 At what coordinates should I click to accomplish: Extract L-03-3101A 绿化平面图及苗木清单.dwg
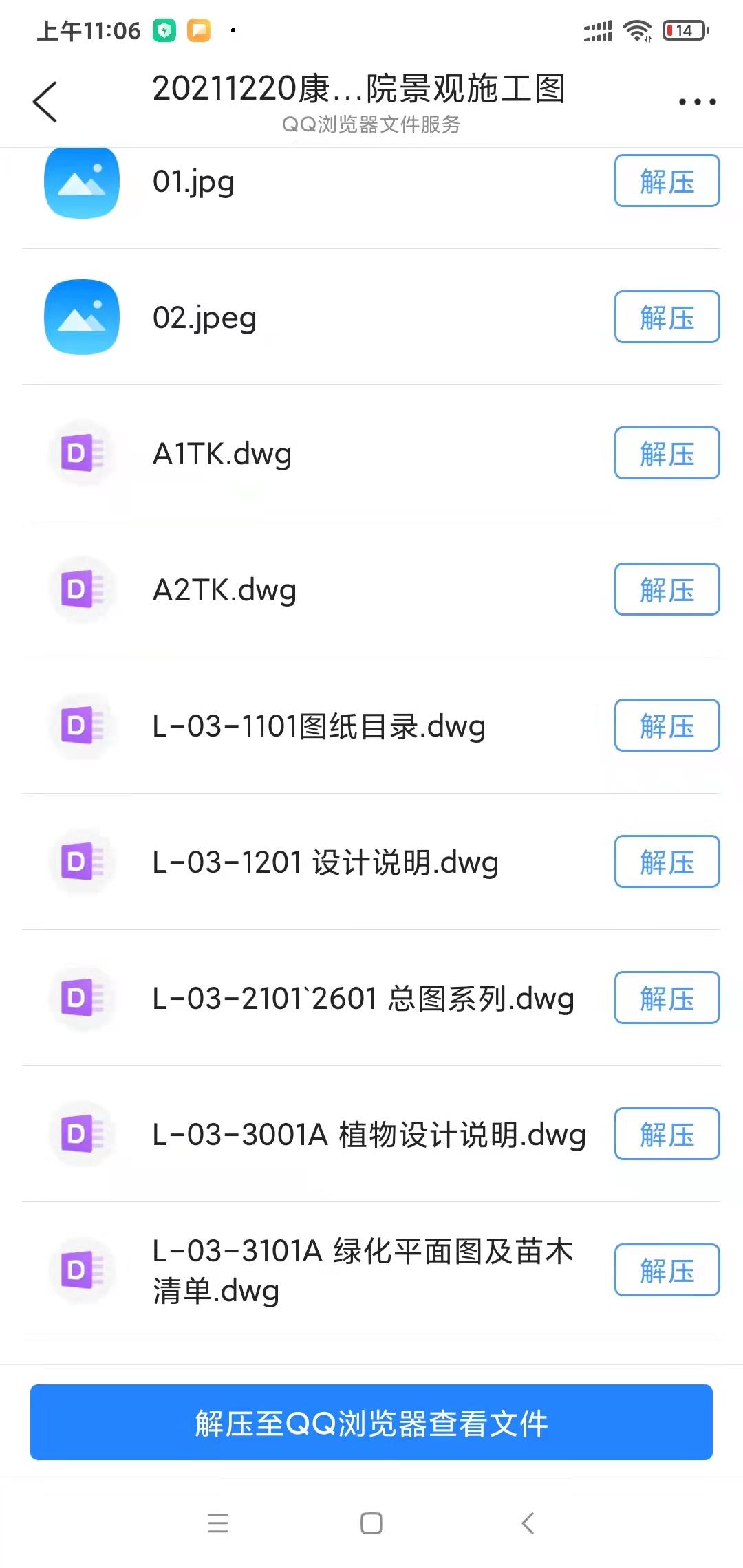(x=666, y=1270)
